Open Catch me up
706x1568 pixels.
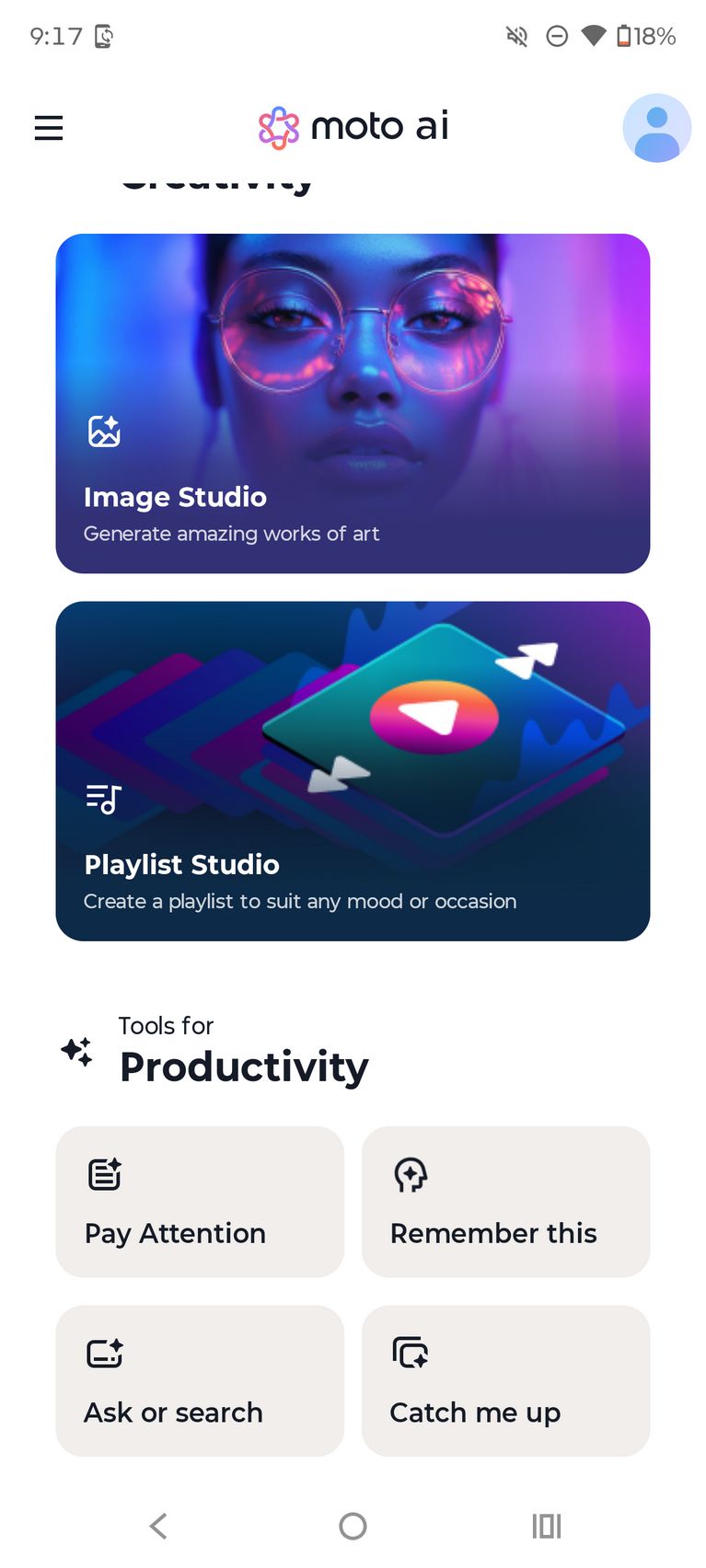tap(505, 1380)
